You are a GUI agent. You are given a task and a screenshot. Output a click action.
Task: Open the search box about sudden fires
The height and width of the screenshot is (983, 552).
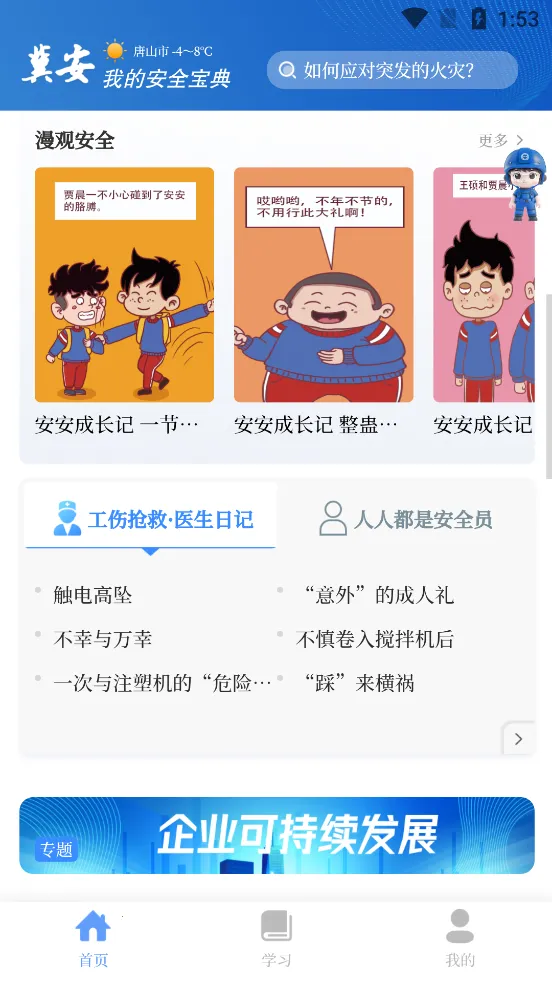coord(392,70)
